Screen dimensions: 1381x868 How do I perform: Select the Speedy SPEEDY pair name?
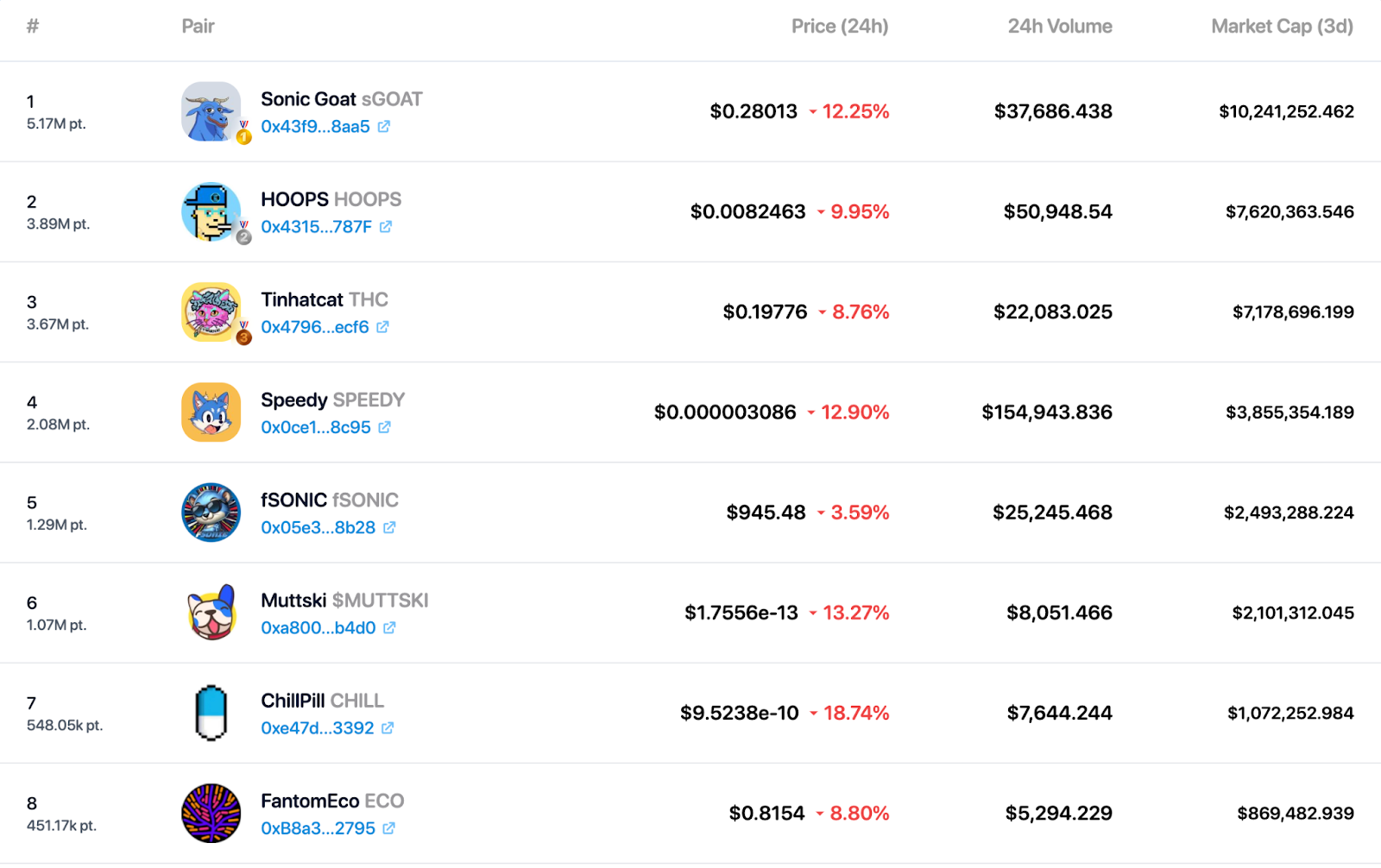click(332, 399)
